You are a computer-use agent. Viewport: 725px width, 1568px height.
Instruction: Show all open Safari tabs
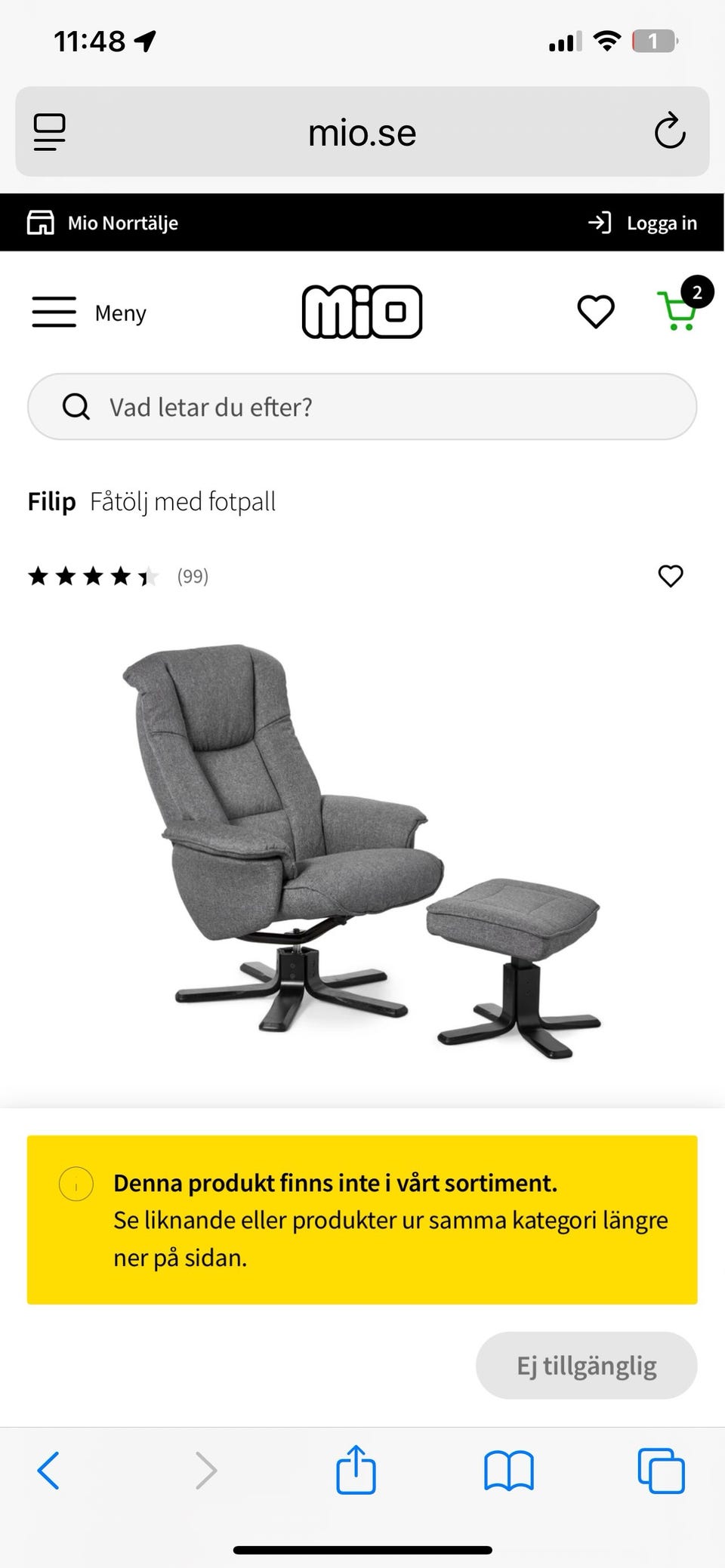click(x=661, y=1470)
